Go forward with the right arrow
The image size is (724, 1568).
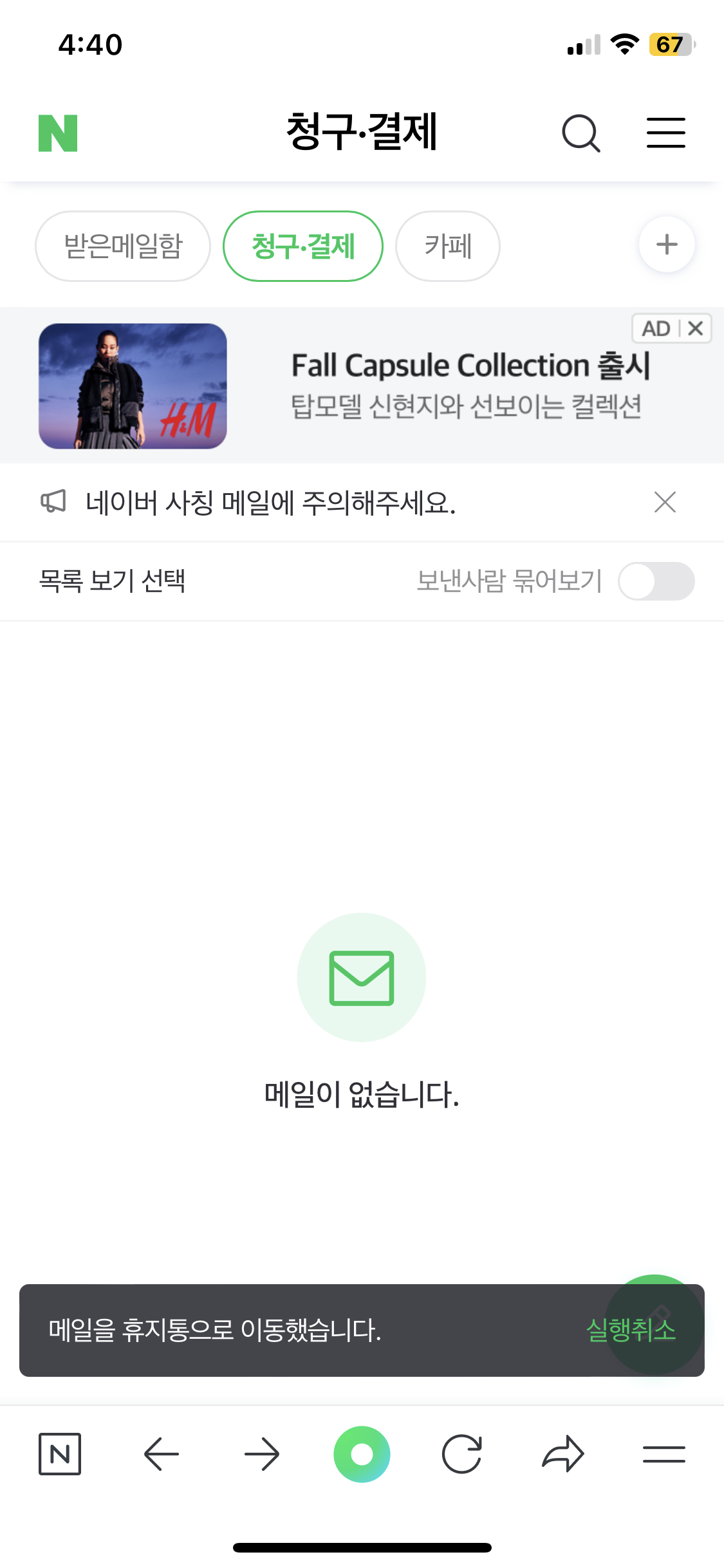262,1454
